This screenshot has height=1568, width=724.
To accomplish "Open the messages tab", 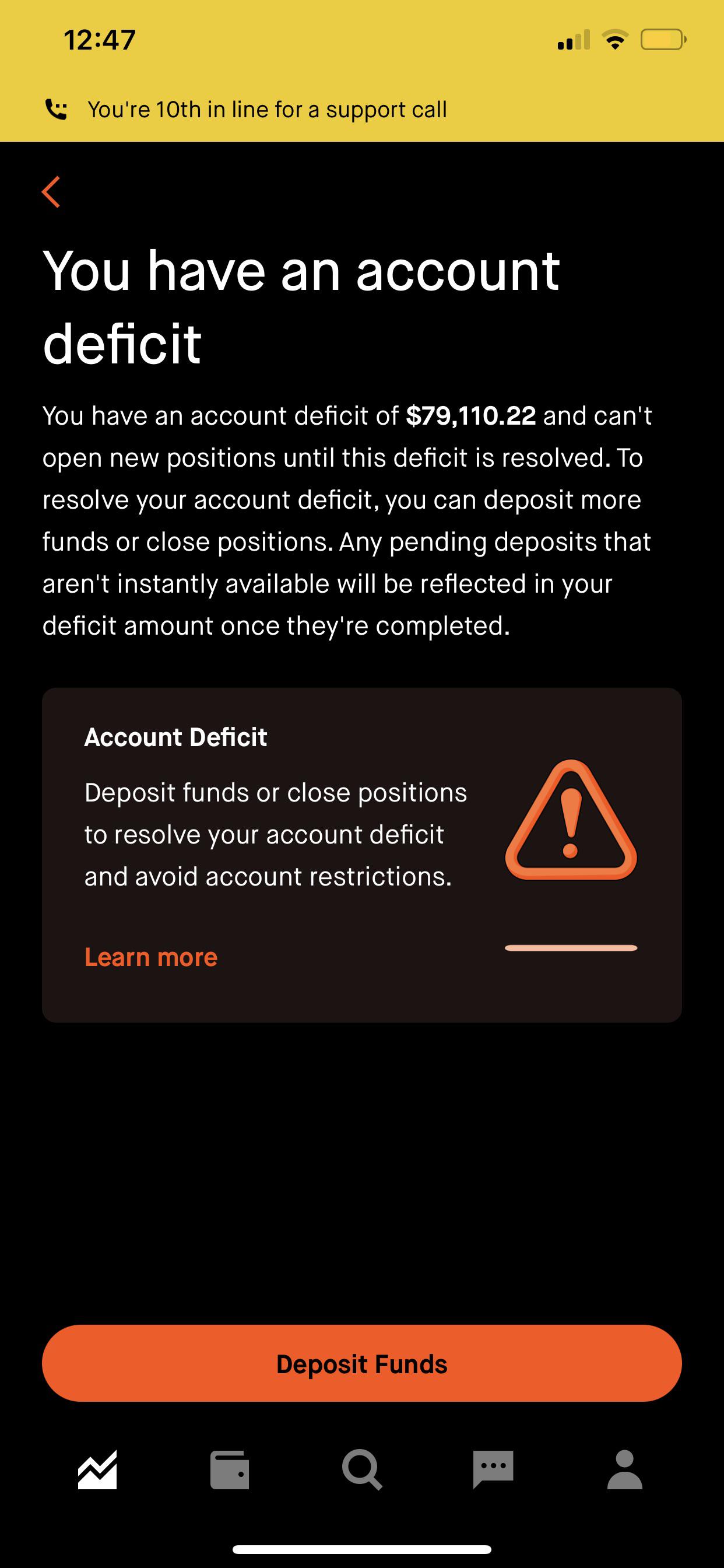I will point(493,1470).
